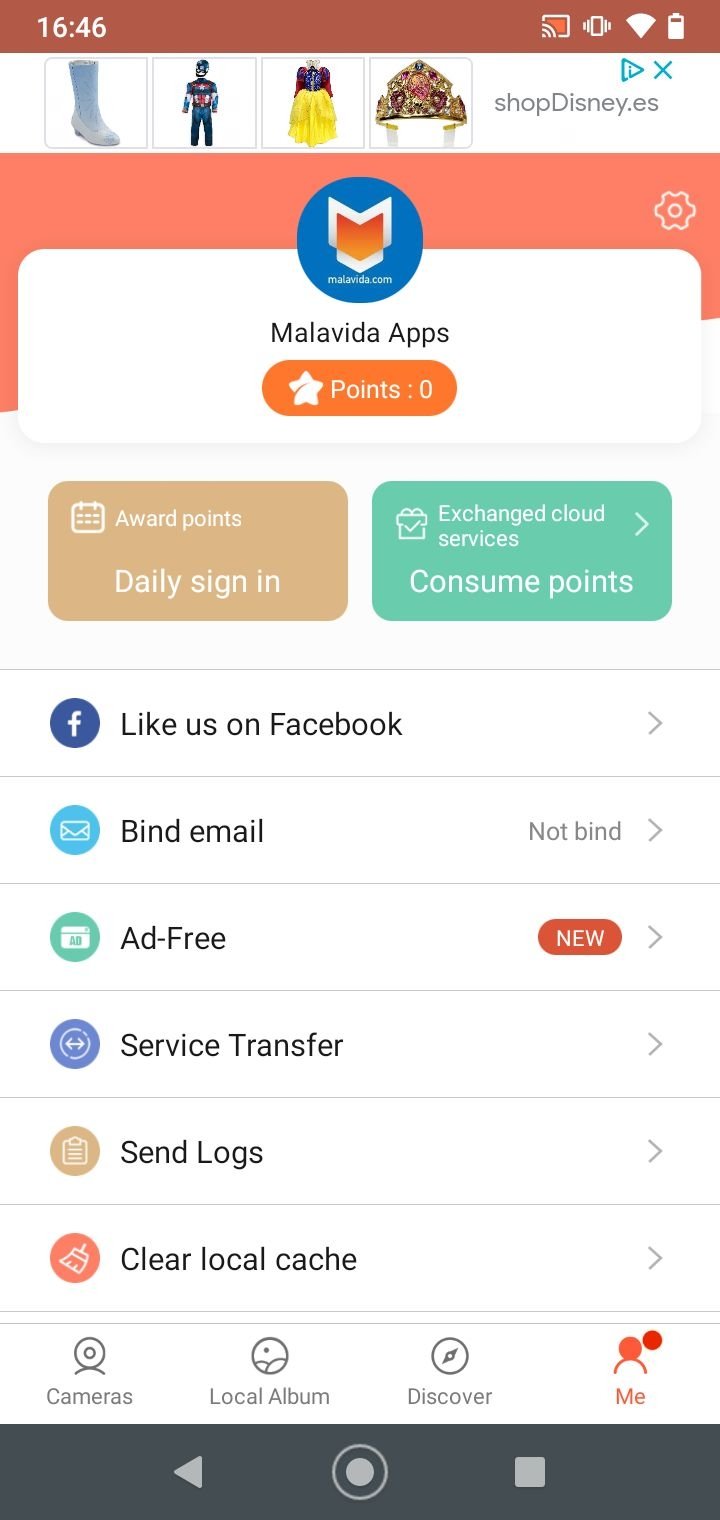Go to the system home screen

360,1472
